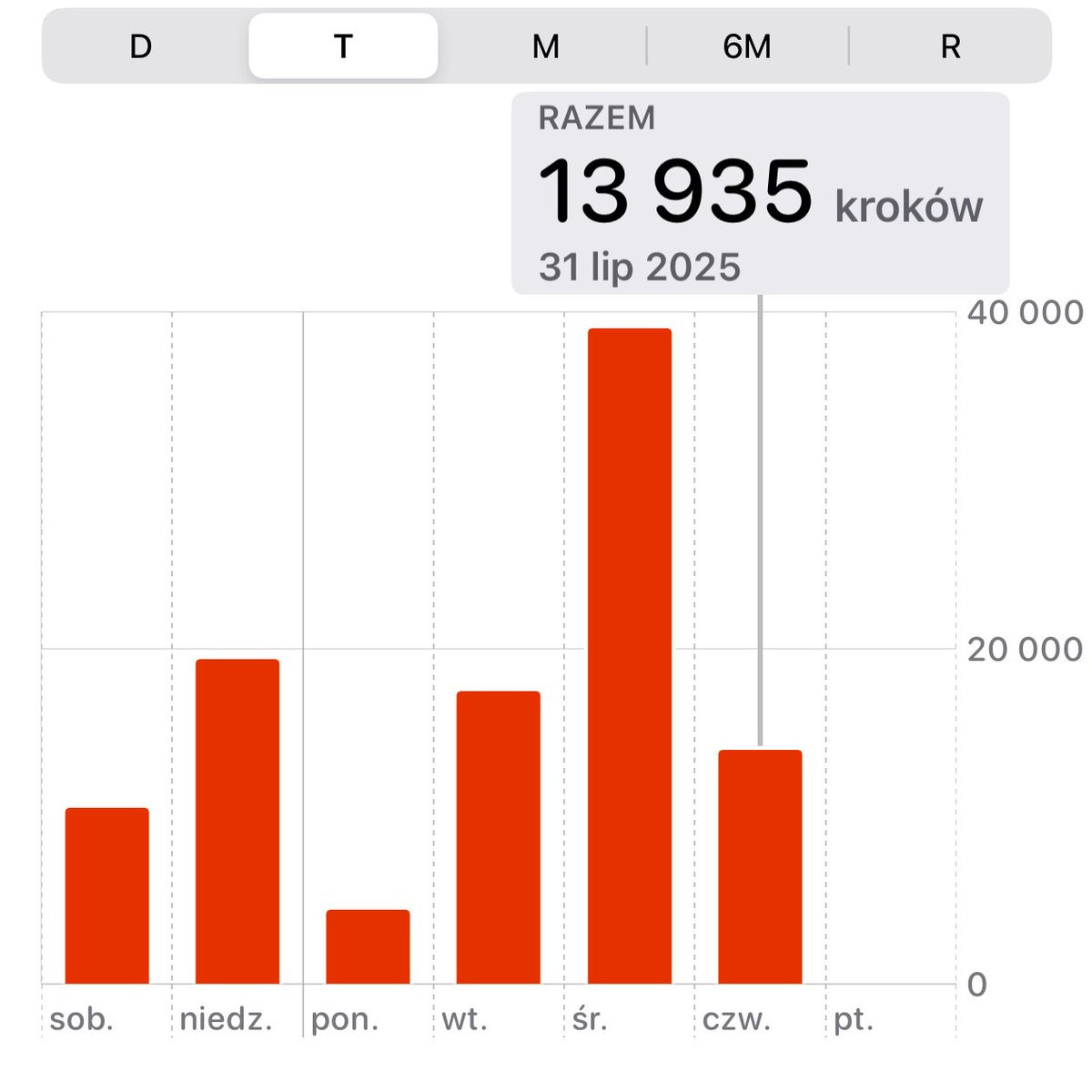
Task: Tap the sob. steps bar
Action: tap(106, 896)
